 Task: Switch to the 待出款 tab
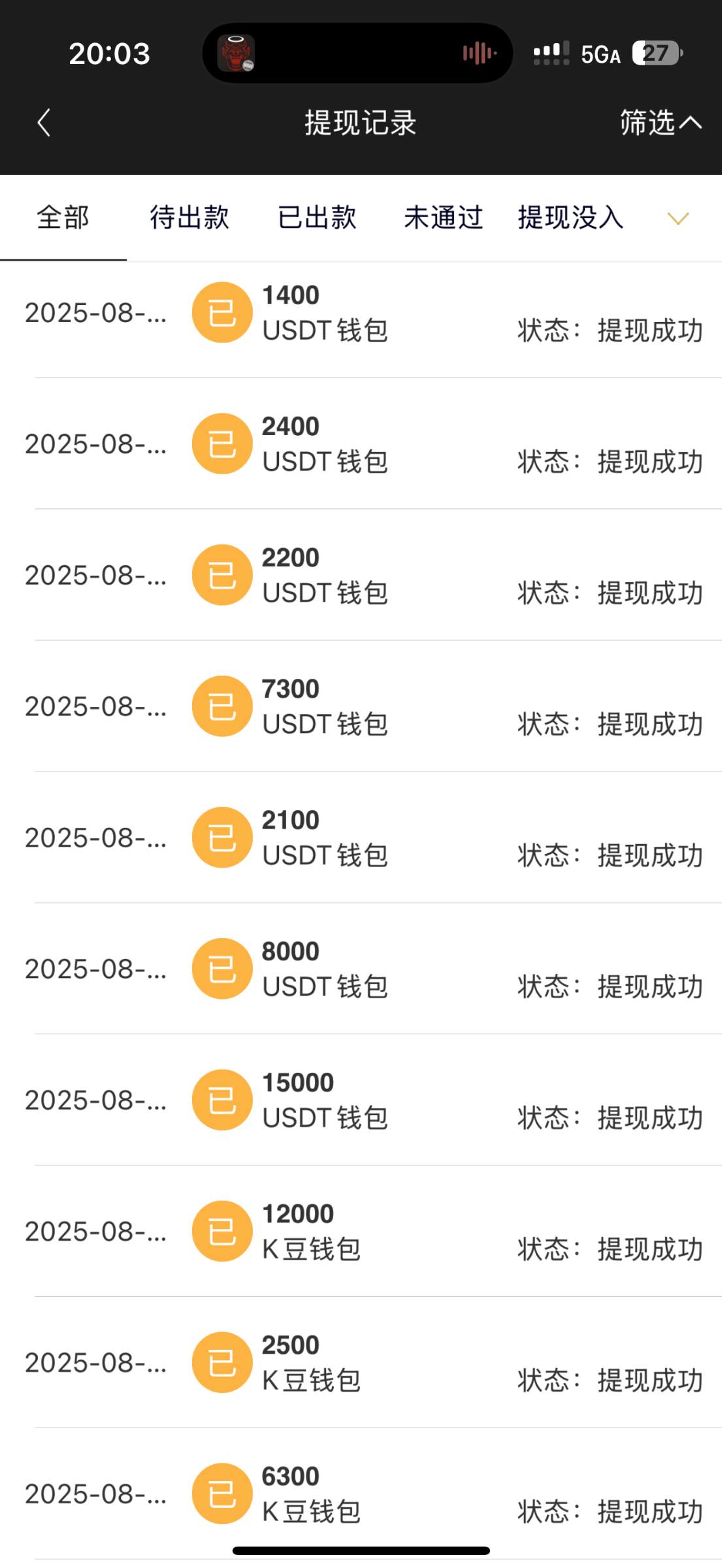189,218
